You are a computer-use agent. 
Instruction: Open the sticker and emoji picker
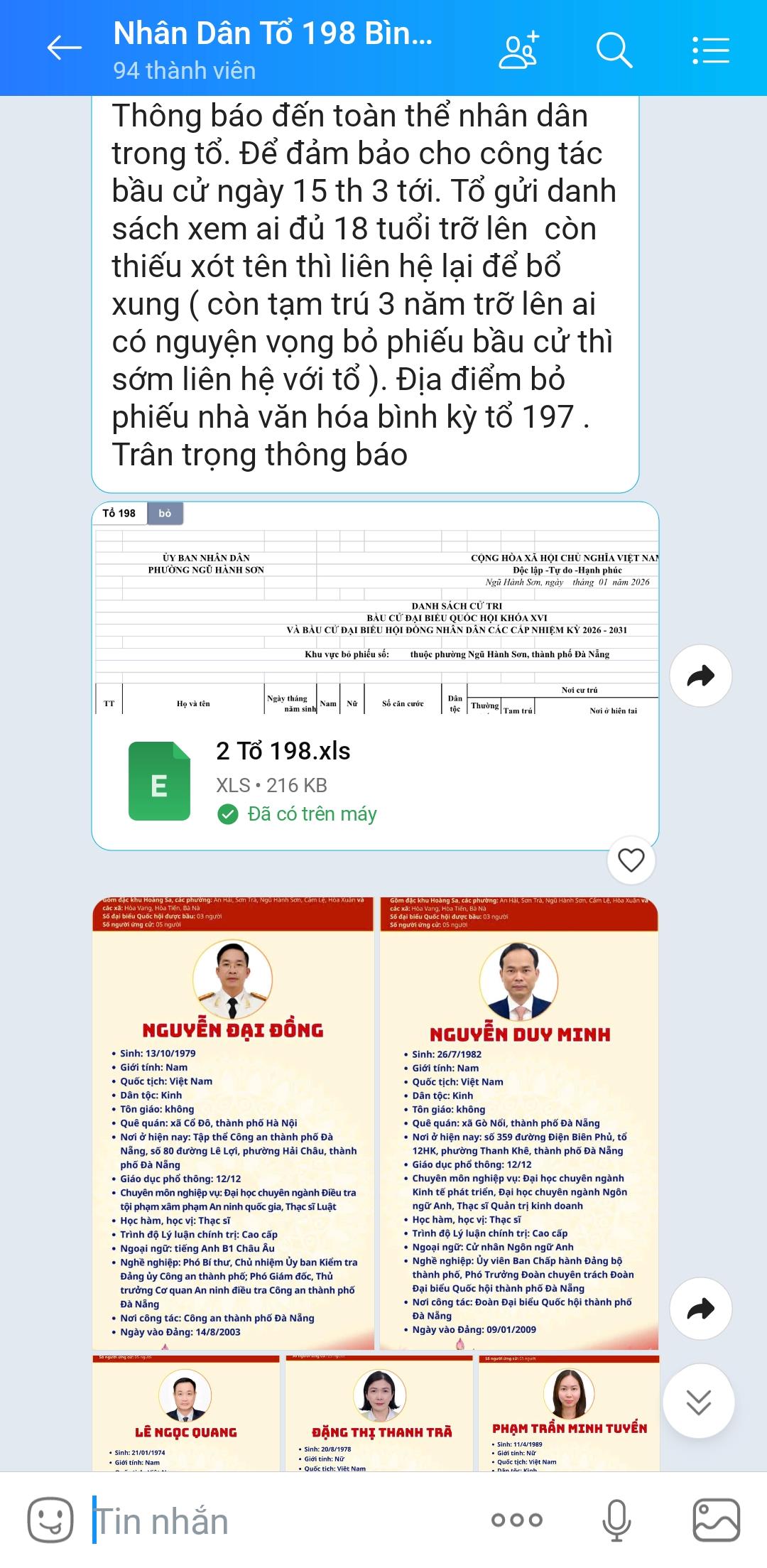pos(50,1520)
